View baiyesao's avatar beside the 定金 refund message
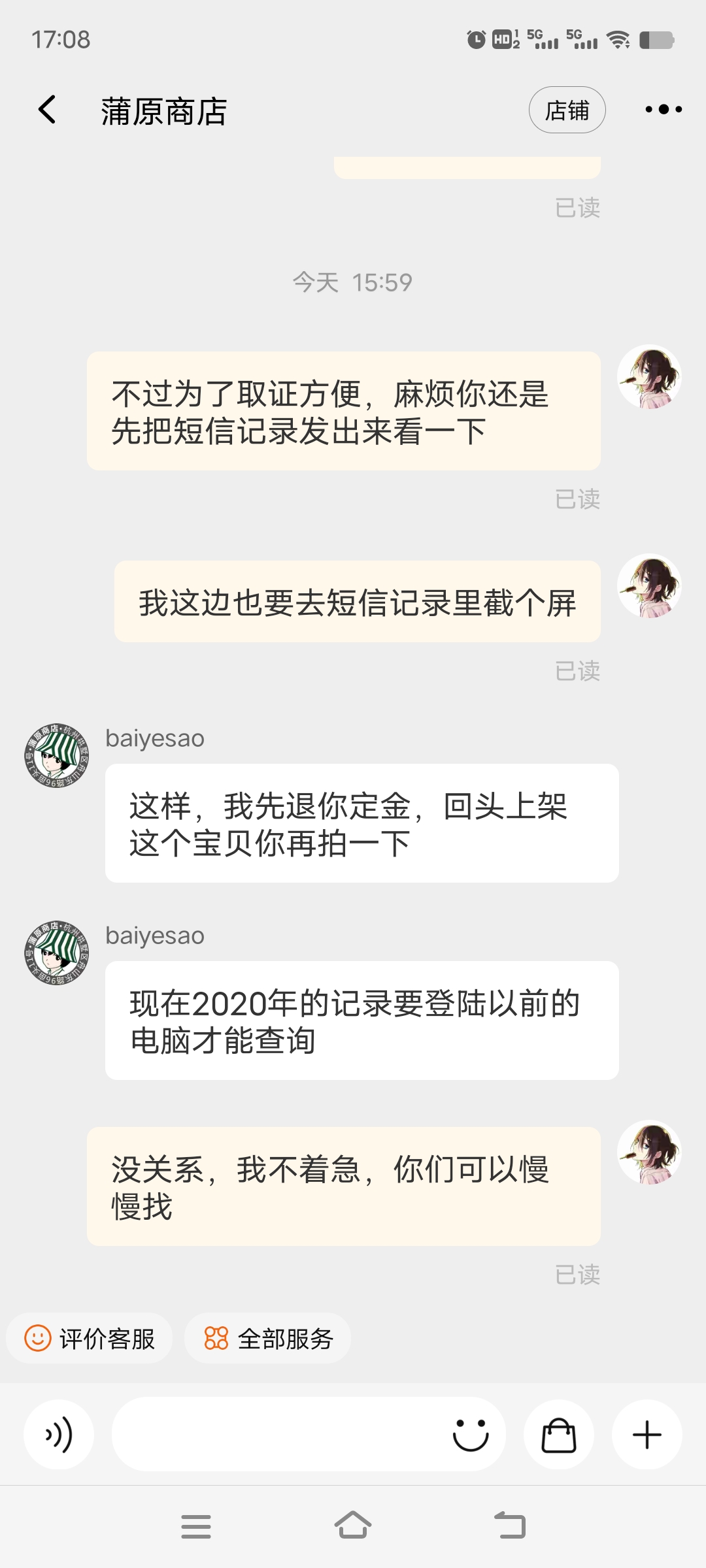706x1568 pixels. click(x=57, y=756)
